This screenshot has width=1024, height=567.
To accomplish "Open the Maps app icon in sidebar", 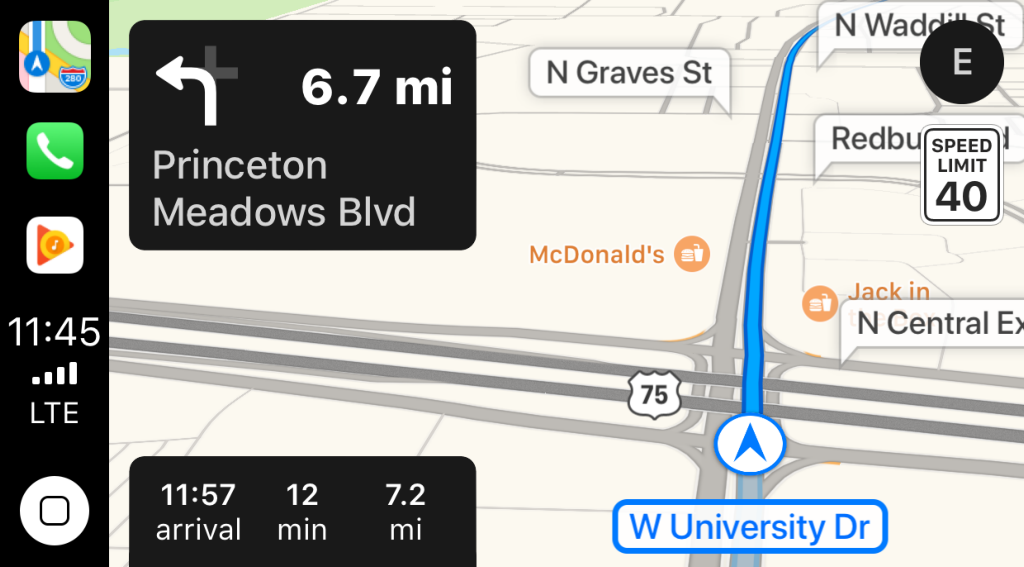I will point(54,56).
